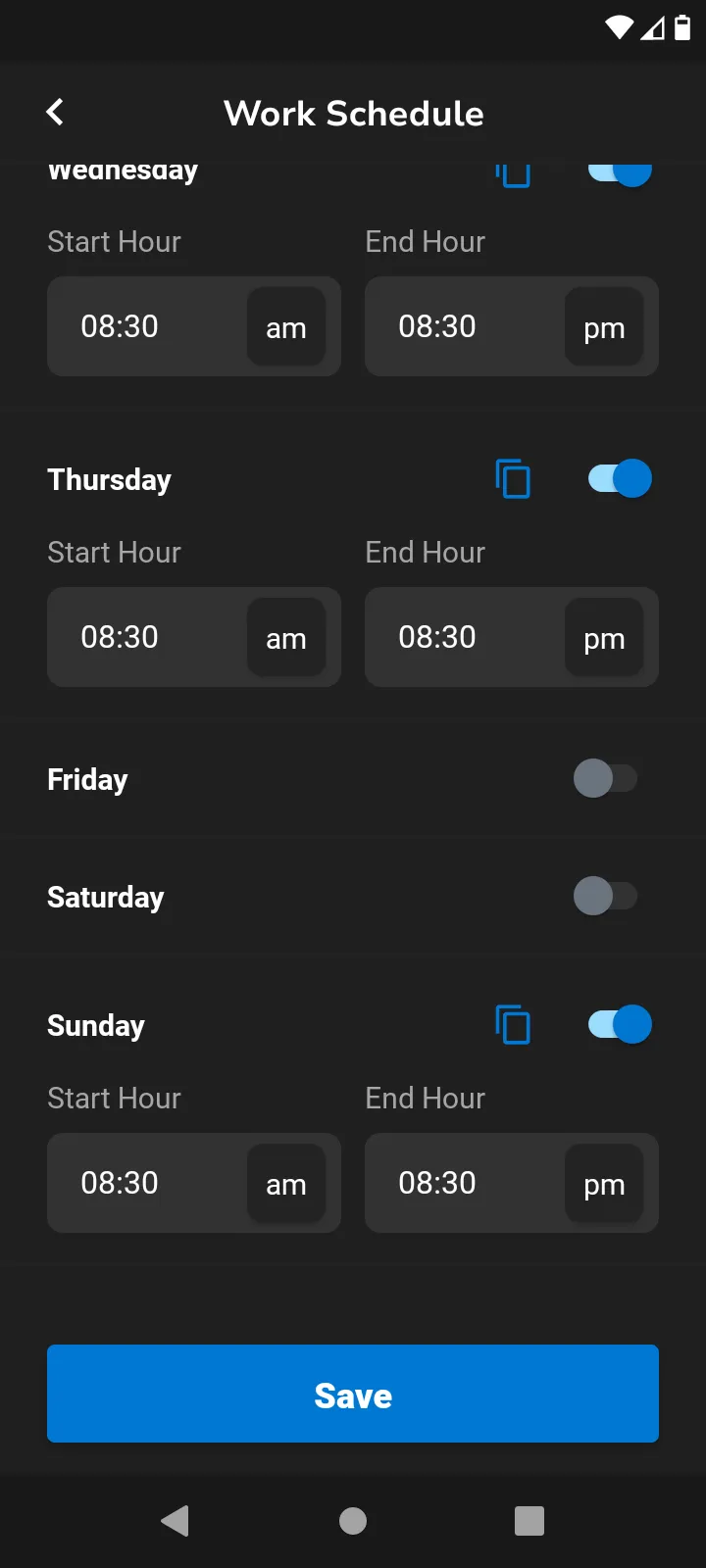
Task: Enable the Friday work day
Action: point(605,779)
